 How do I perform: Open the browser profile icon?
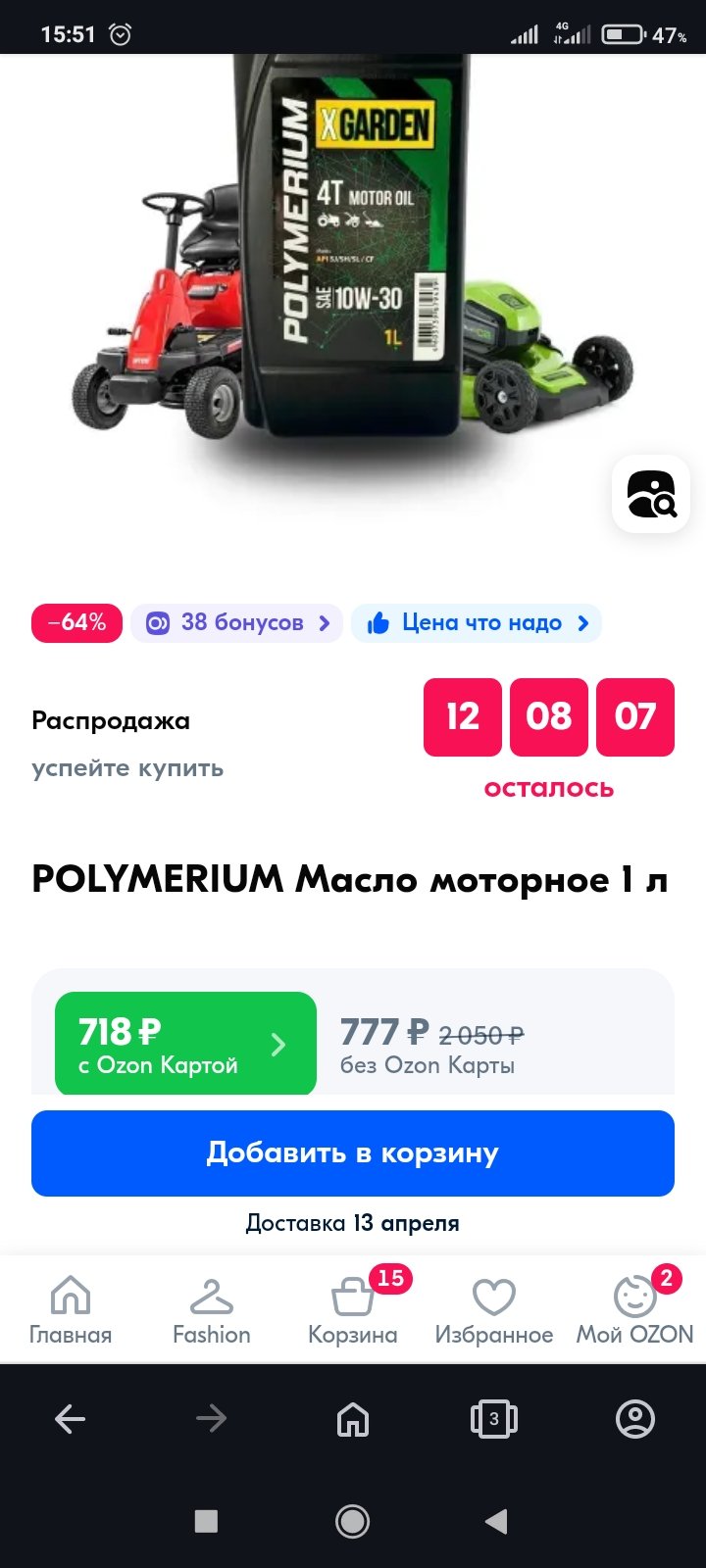(x=635, y=1418)
